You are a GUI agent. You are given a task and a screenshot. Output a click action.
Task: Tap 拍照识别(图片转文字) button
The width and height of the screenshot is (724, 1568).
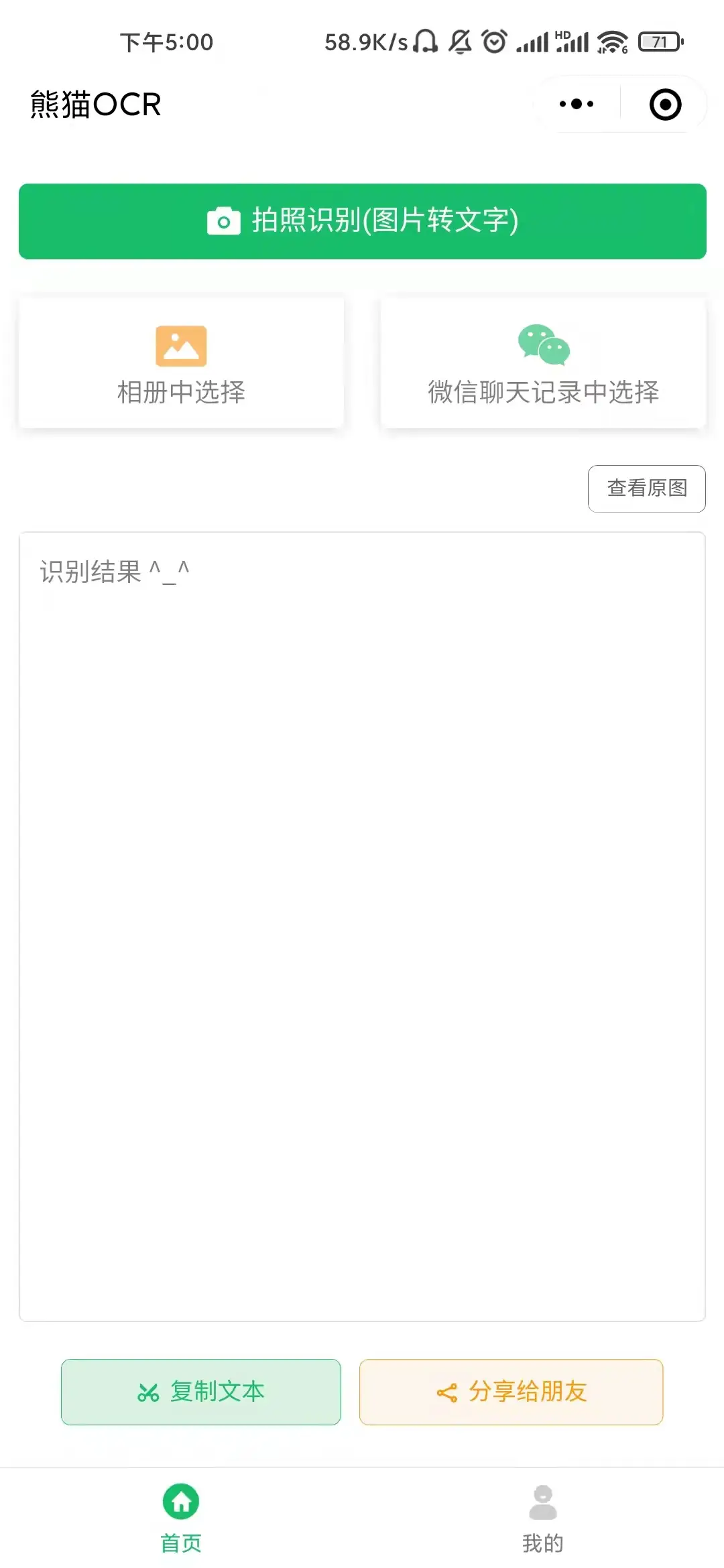click(x=363, y=221)
